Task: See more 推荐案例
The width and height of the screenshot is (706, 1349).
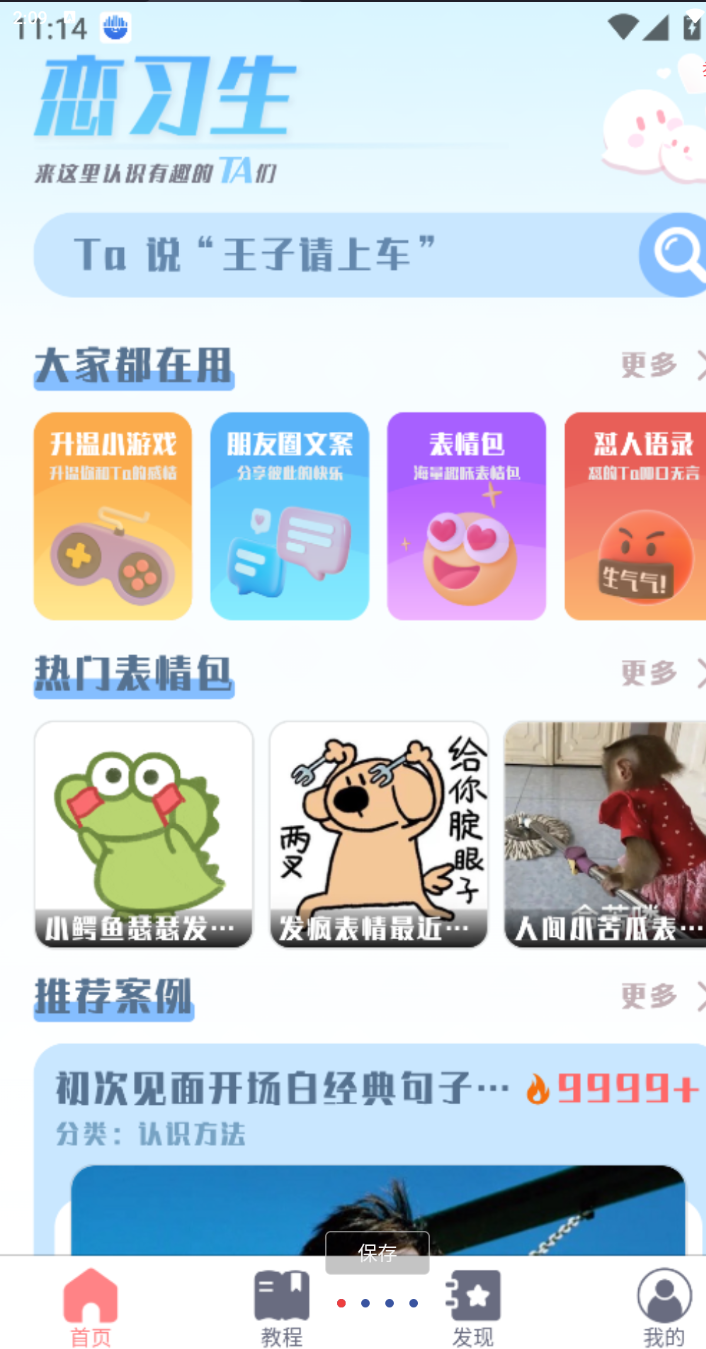Action: pos(660,996)
